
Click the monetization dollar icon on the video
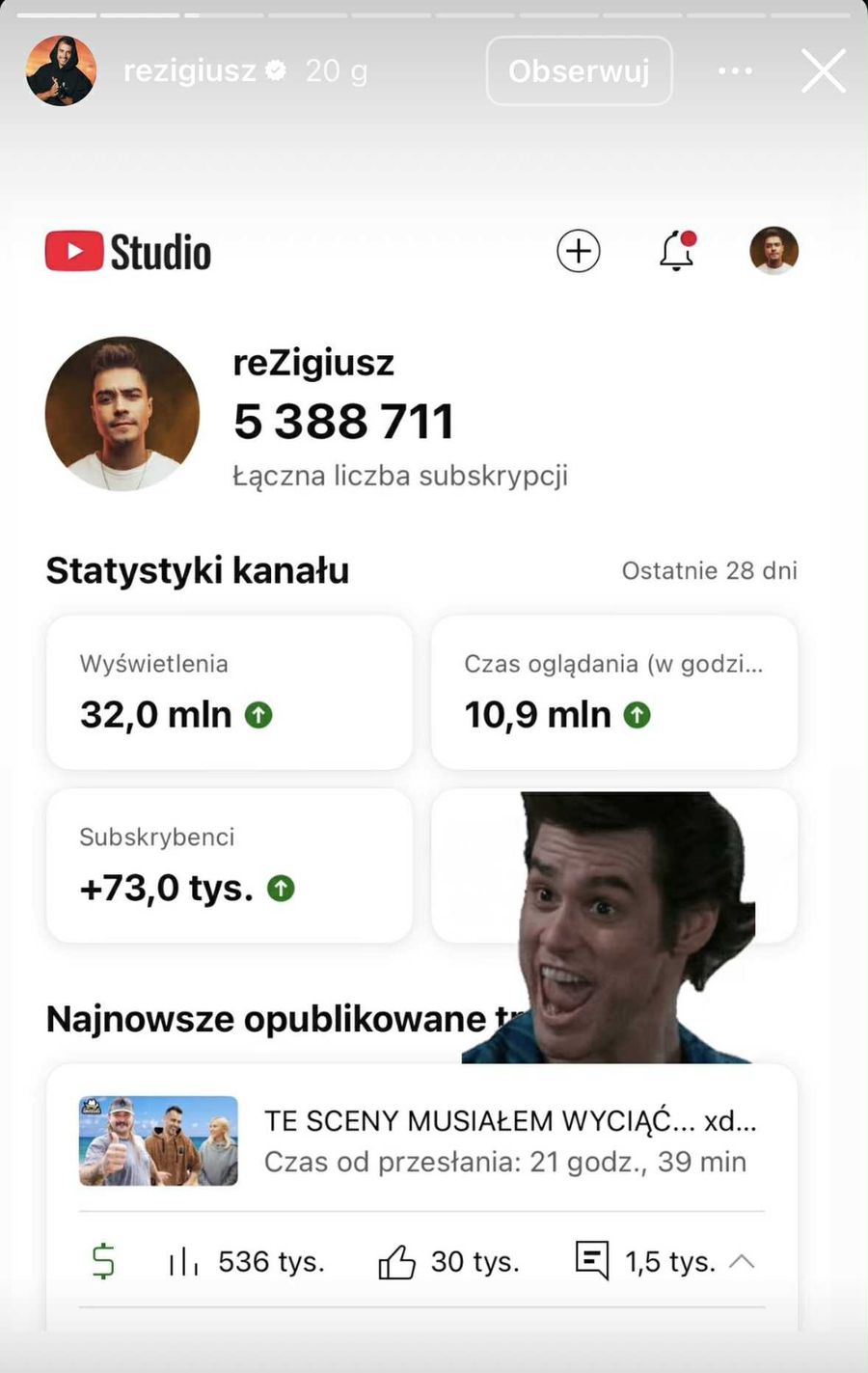tap(103, 1260)
